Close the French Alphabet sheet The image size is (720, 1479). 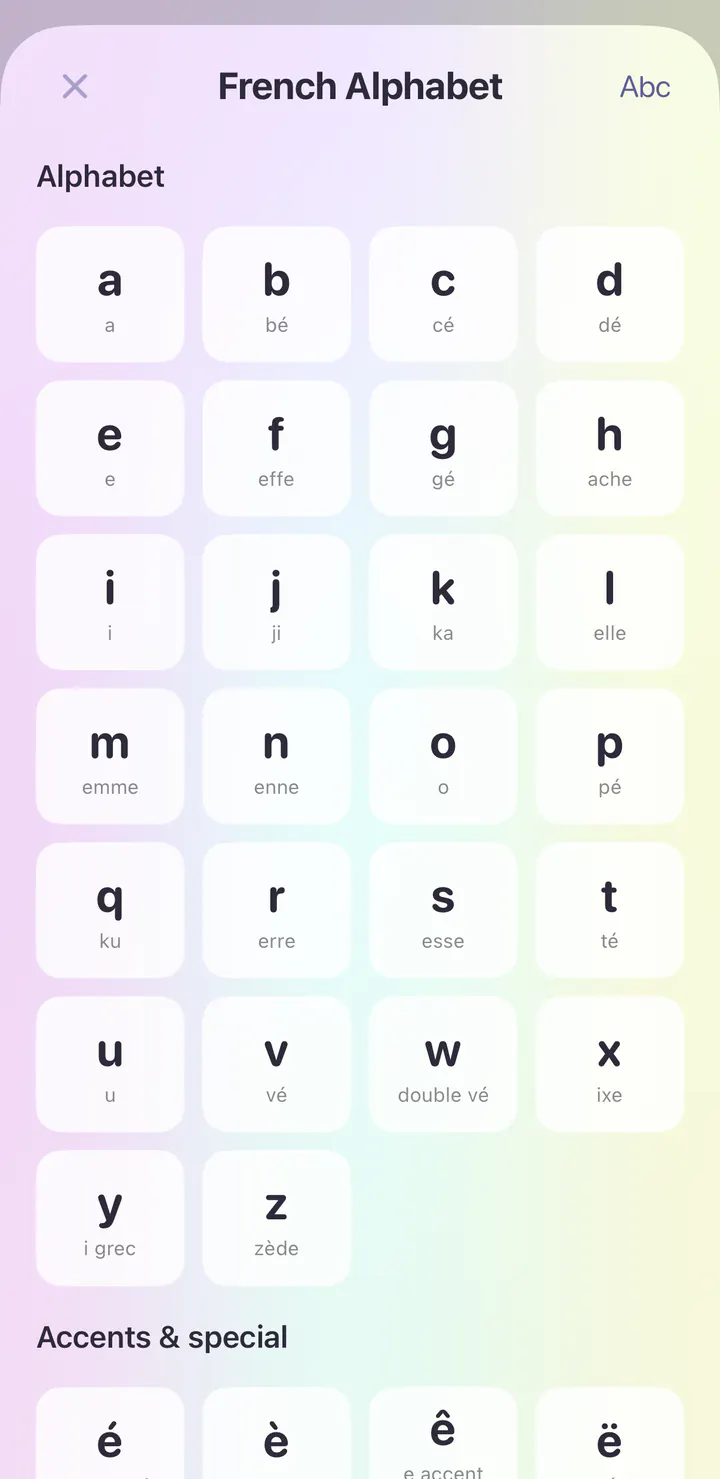75,87
